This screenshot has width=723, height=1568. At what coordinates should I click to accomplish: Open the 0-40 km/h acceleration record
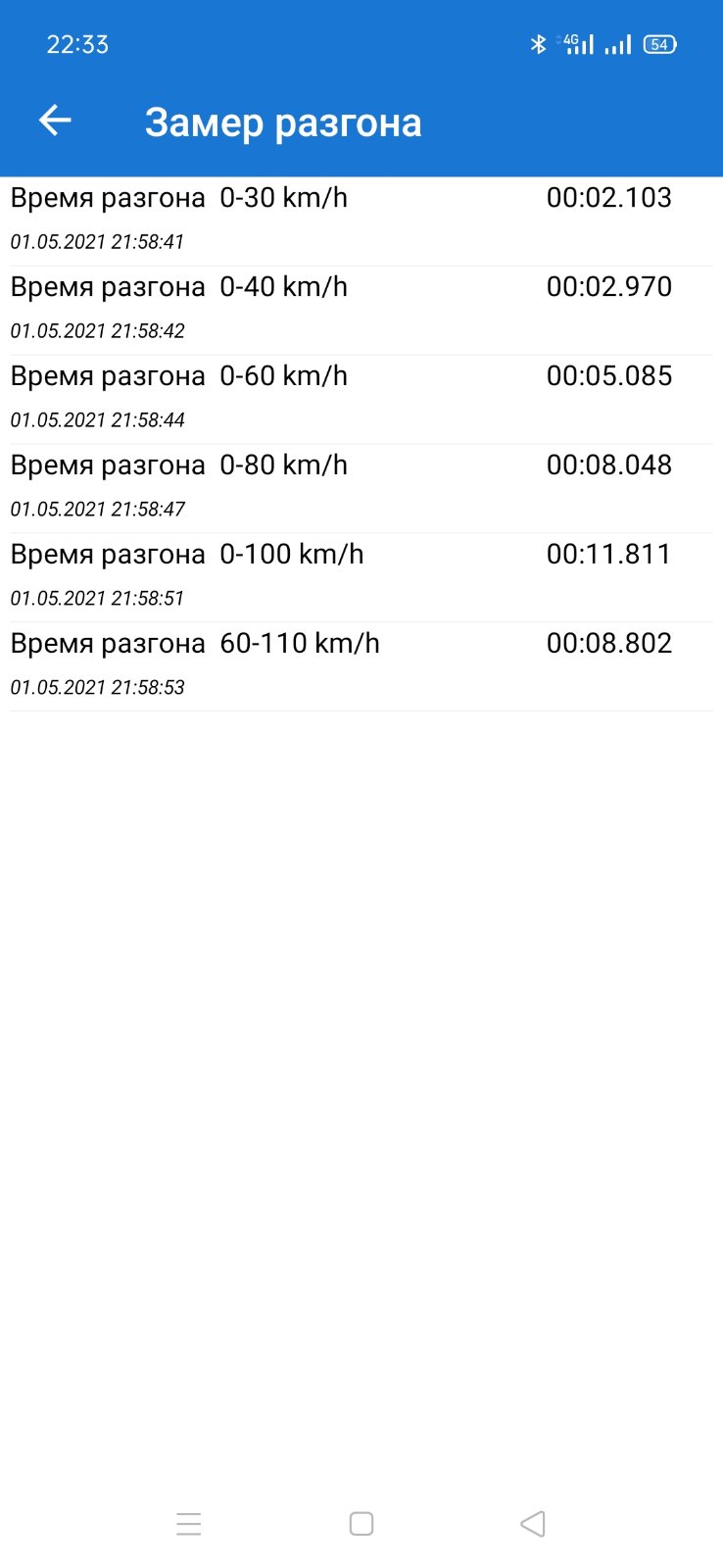coord(361,311)
